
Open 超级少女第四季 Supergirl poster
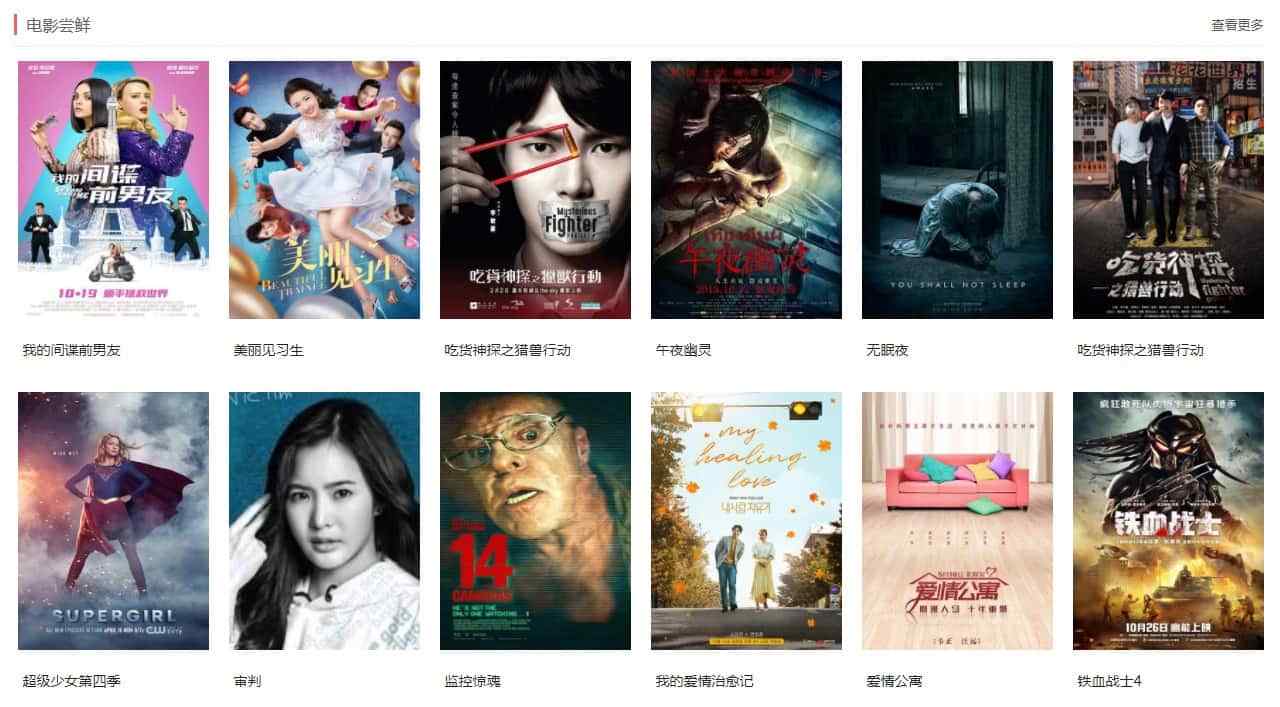pos(113,520)
